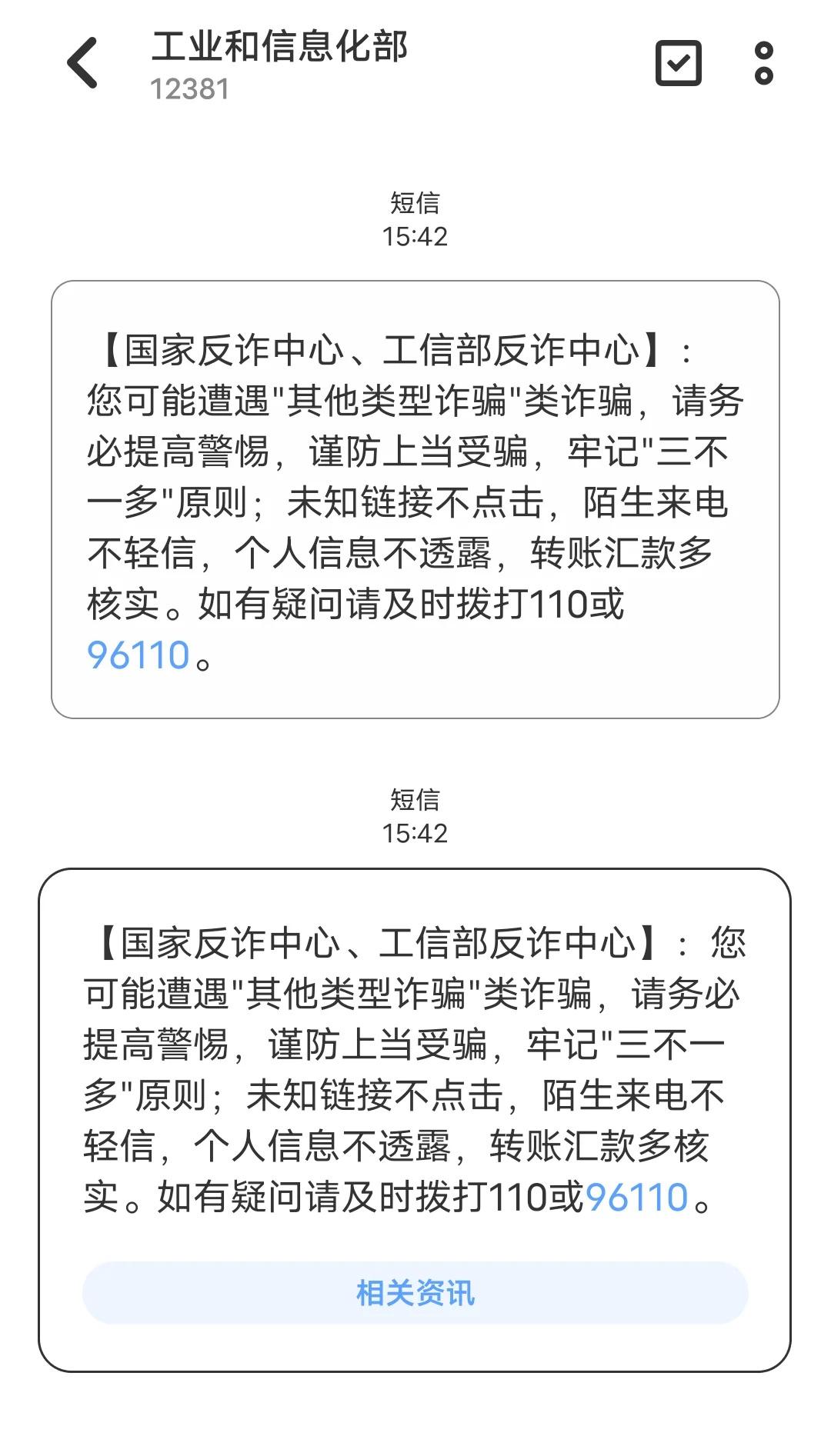Tap the 短信 label above the second message
Image resolution: width=831 pixels, height=1456 pixels.
click(415, 800)
